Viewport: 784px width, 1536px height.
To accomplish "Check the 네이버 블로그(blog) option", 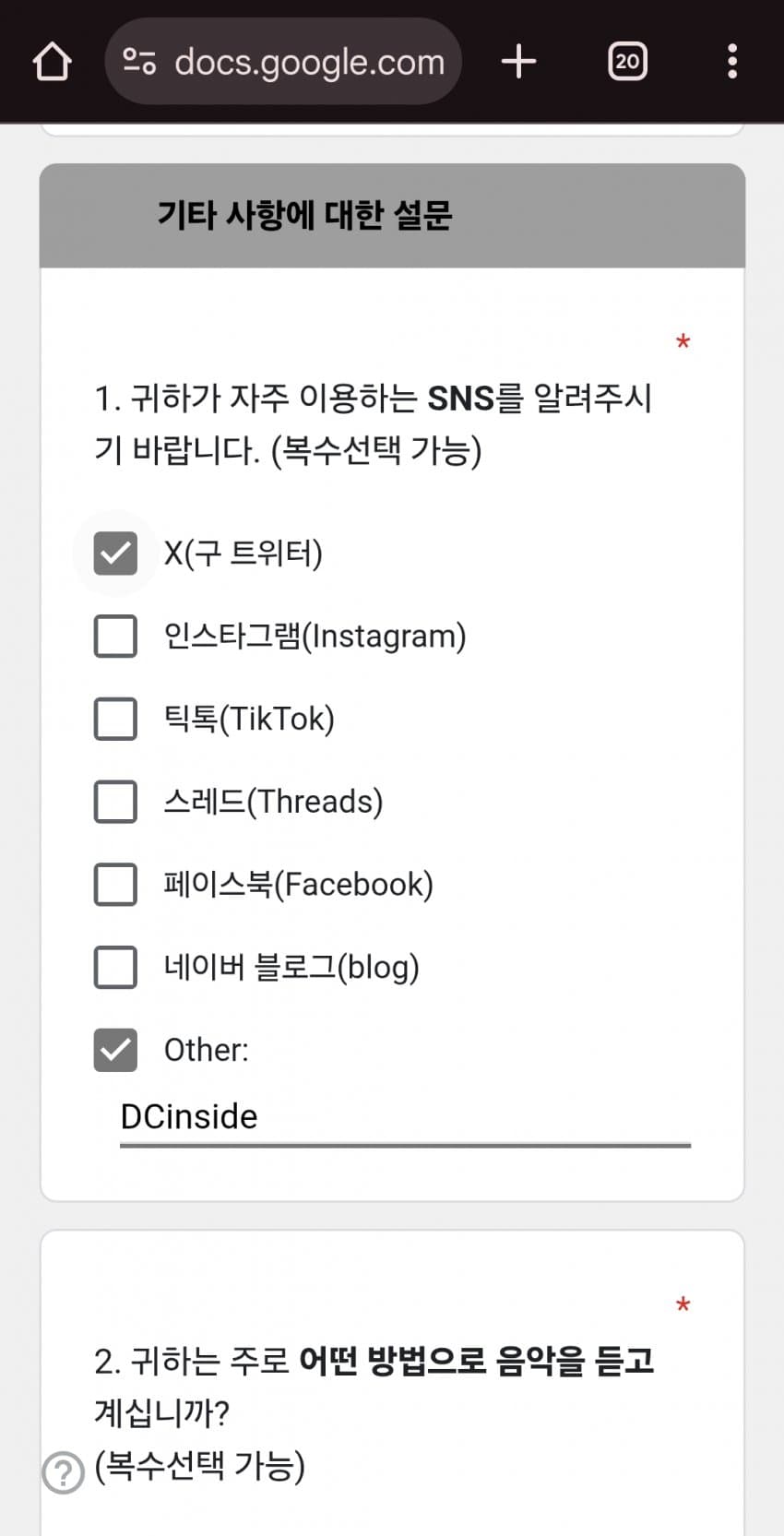I will pos(115,967).
